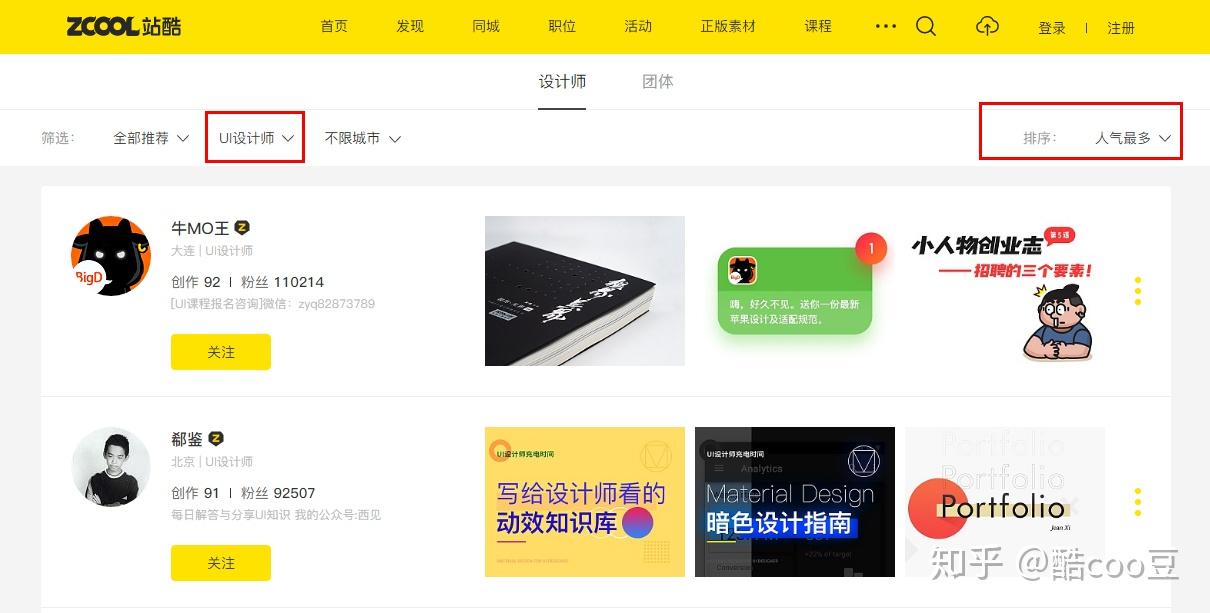Open the Material Design 暗色设计指南 work
1210x613 pixels.
click(795, 502)
